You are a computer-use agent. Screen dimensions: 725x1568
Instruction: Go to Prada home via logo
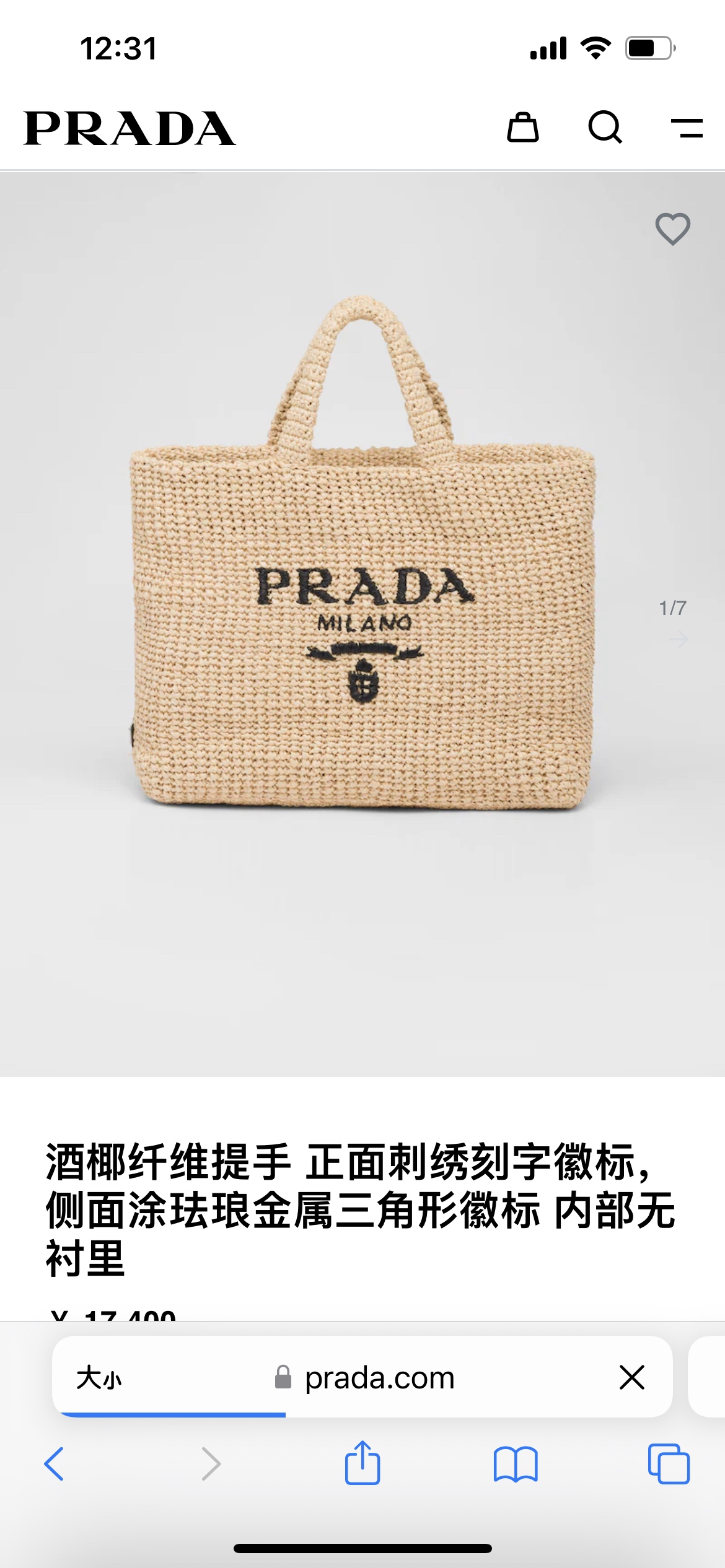tap(130, 128)
